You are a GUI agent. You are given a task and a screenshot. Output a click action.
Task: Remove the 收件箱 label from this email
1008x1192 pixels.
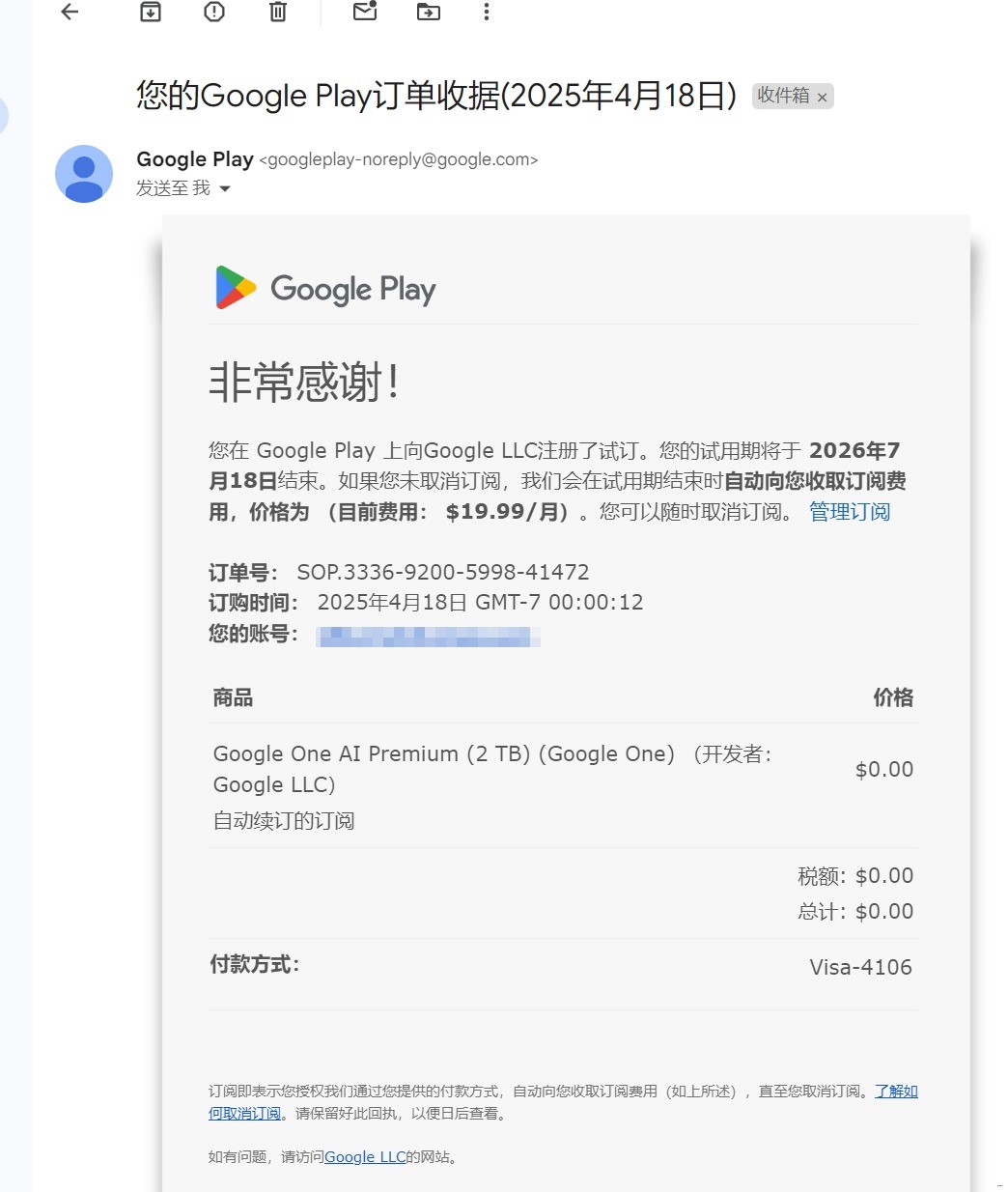point(823,98)
